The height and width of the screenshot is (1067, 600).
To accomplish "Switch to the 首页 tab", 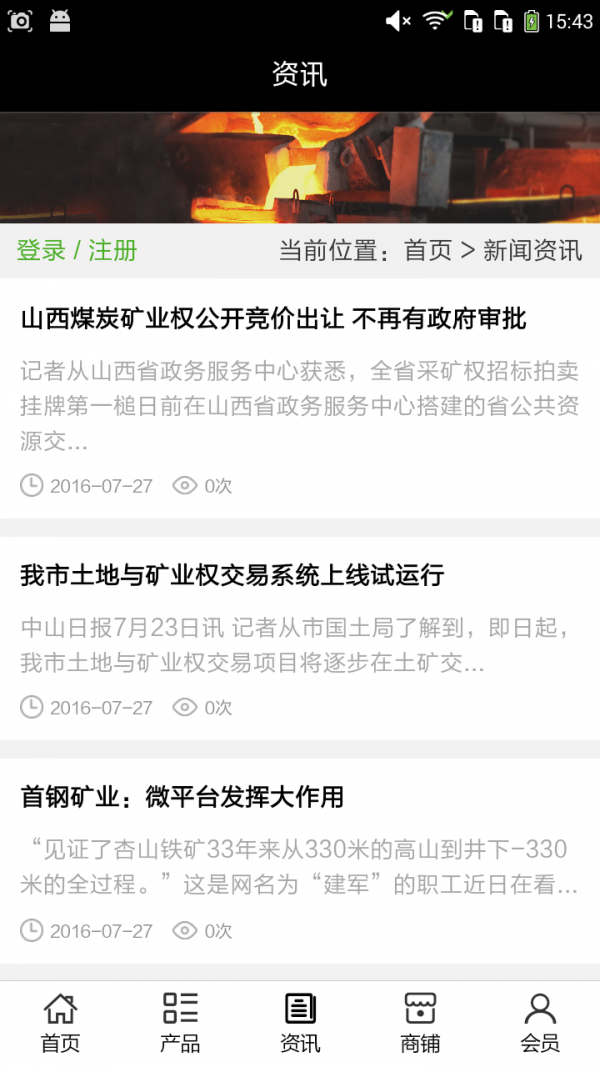I will (60, 1022).
